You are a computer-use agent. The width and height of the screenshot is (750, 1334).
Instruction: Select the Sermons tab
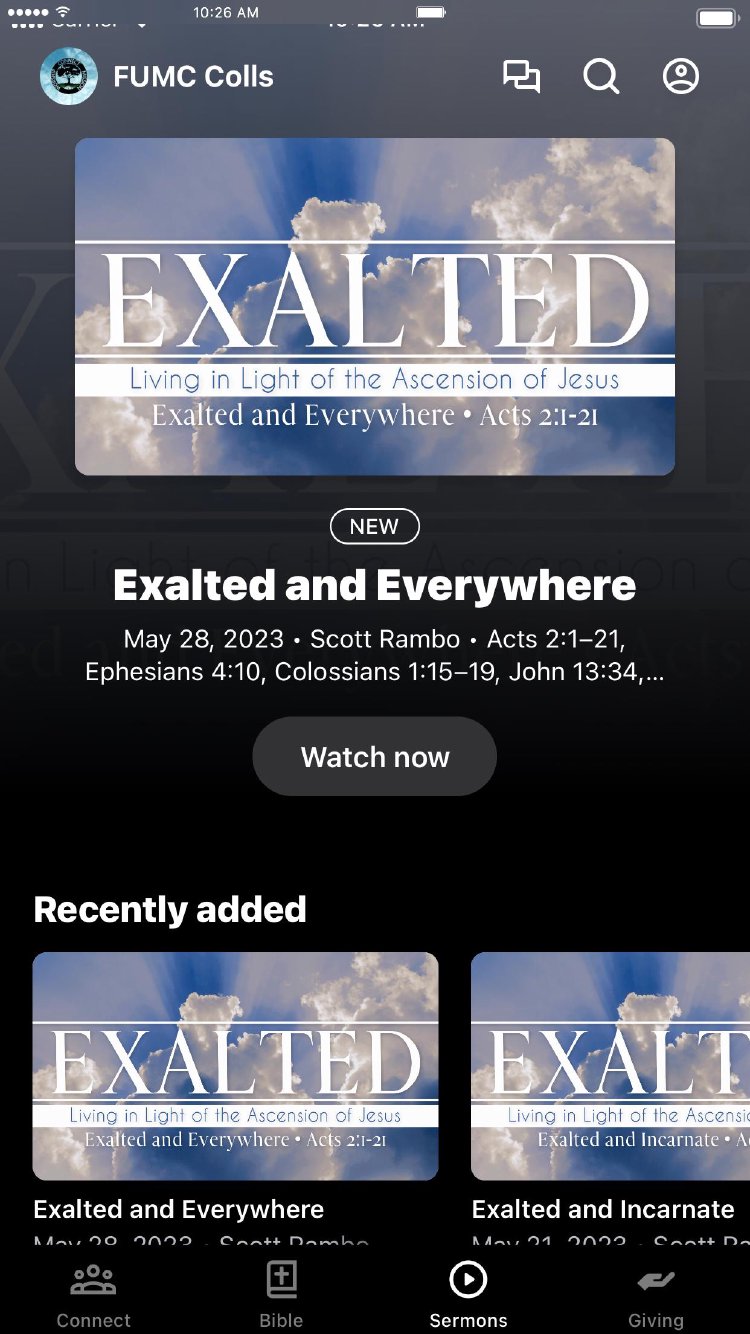point(468,1295)
